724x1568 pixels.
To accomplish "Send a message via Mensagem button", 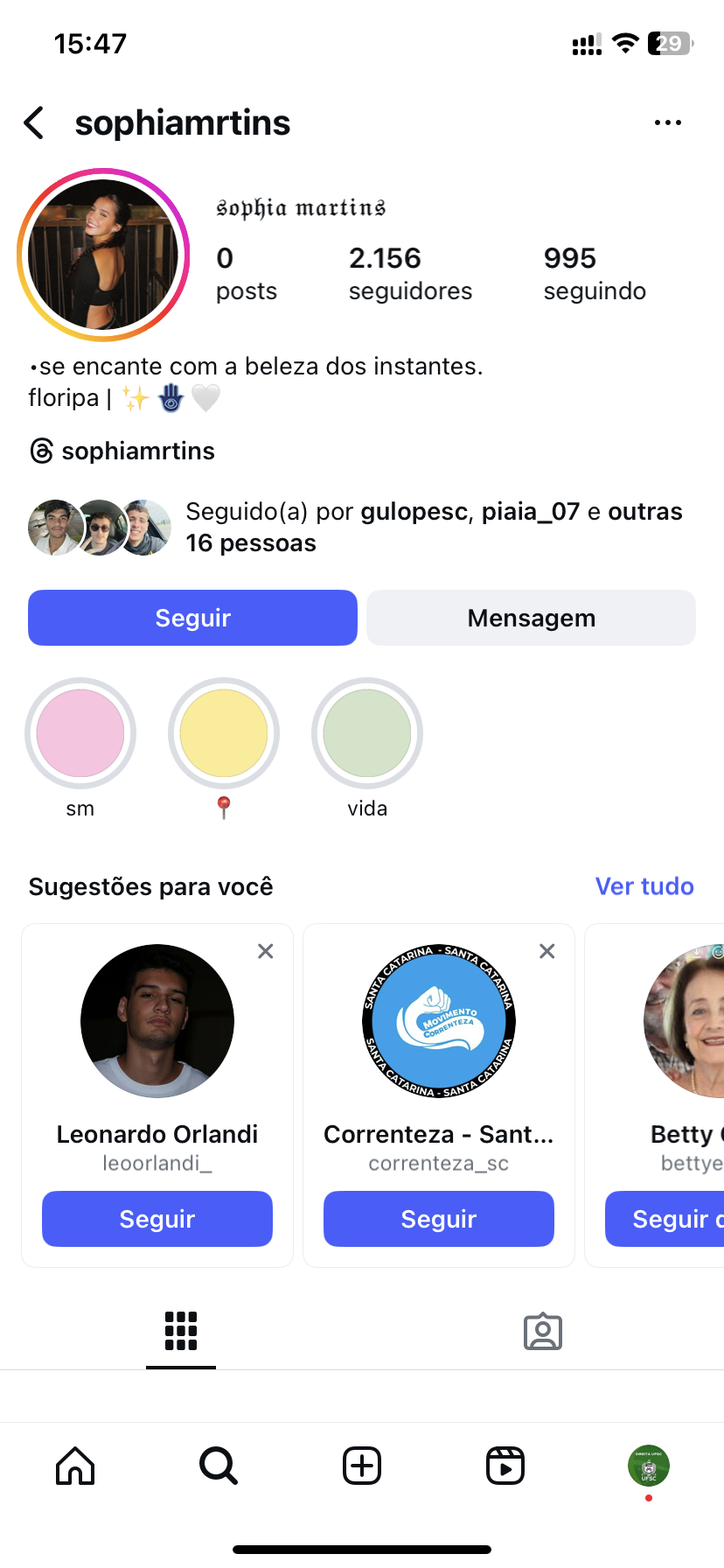I will coord(531,618).
